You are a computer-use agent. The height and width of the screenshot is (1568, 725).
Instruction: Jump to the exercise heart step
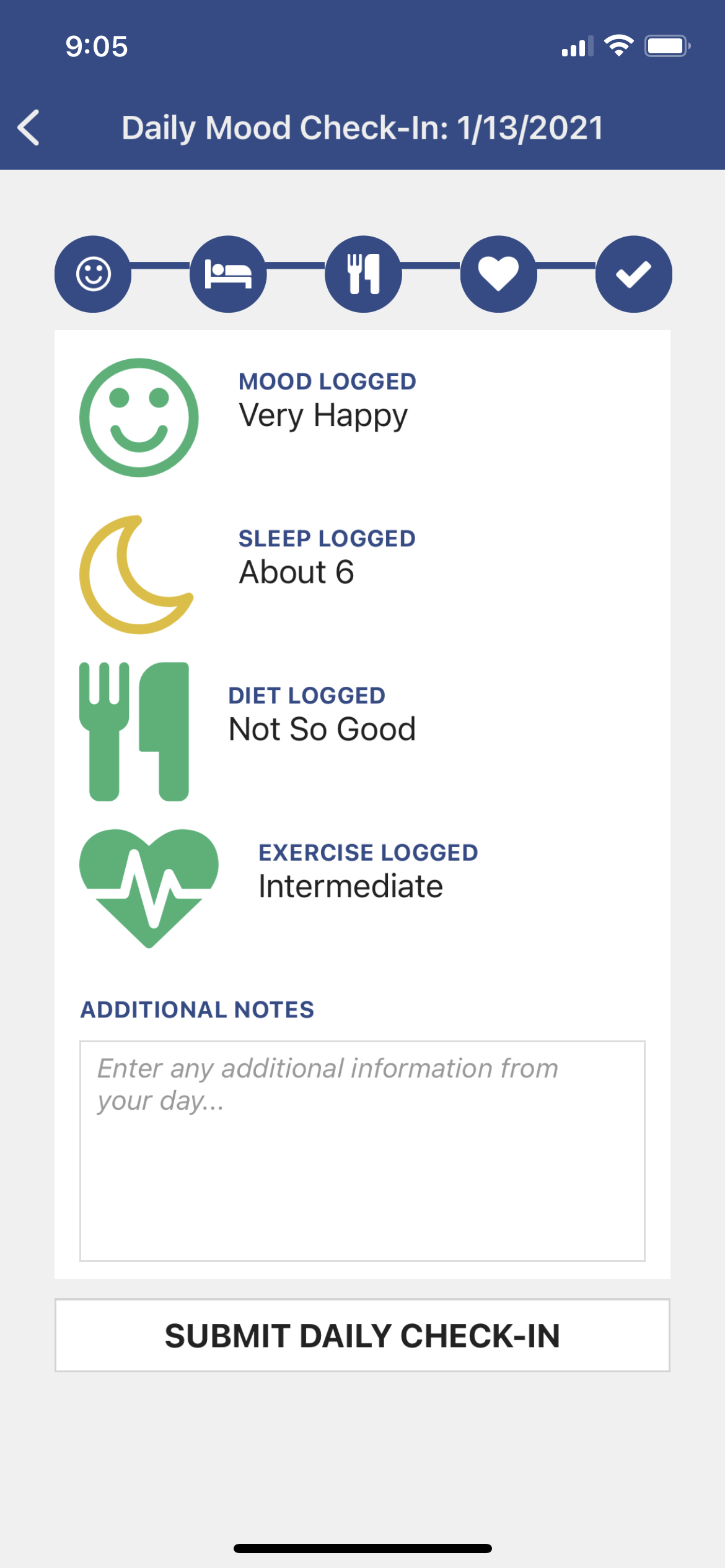coord(498,274)
